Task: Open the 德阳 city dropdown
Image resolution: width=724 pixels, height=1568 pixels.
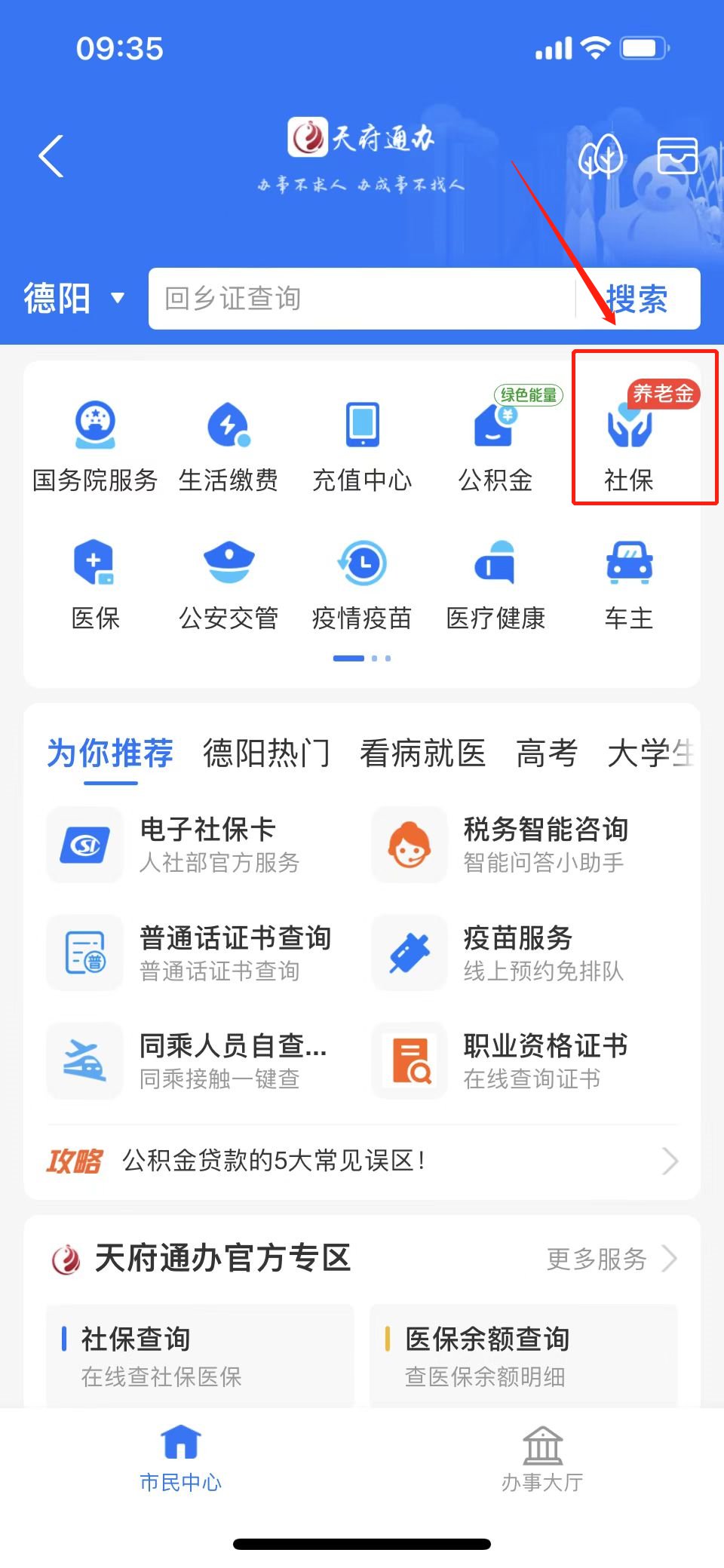Action: pos(72,298)
